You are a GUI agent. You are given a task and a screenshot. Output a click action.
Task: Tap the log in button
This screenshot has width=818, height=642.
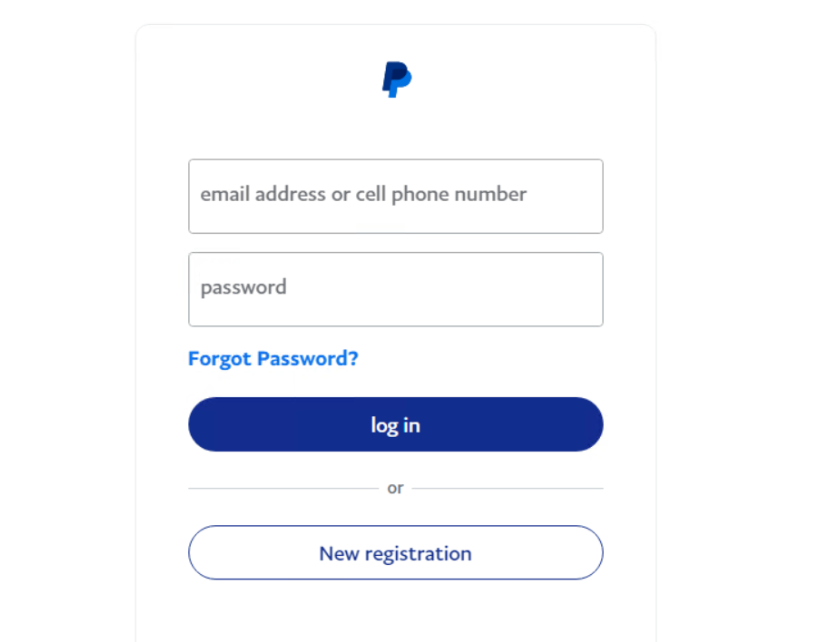[x=395, y=425]
